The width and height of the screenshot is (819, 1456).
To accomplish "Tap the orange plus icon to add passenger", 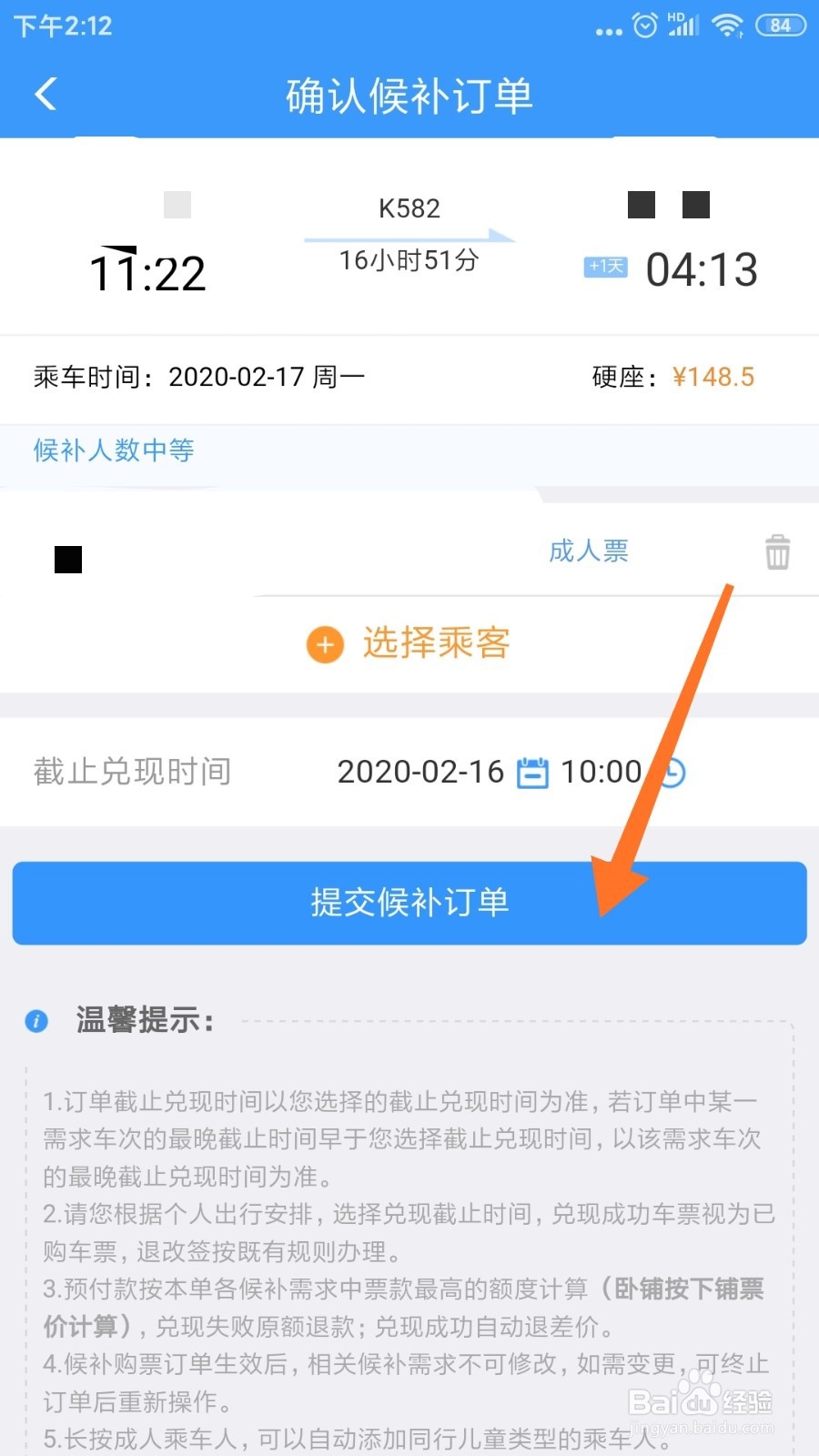I will [324, 644].
